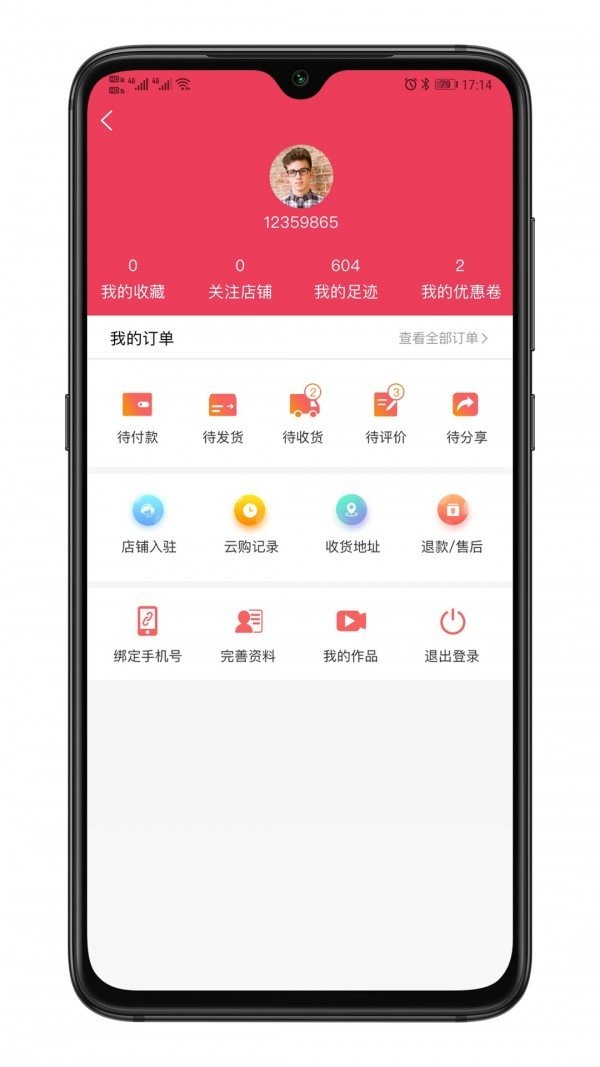Open 待发货 awaiting shipment orders
This screenshot has height=1067, width=600.
point(222,416)
